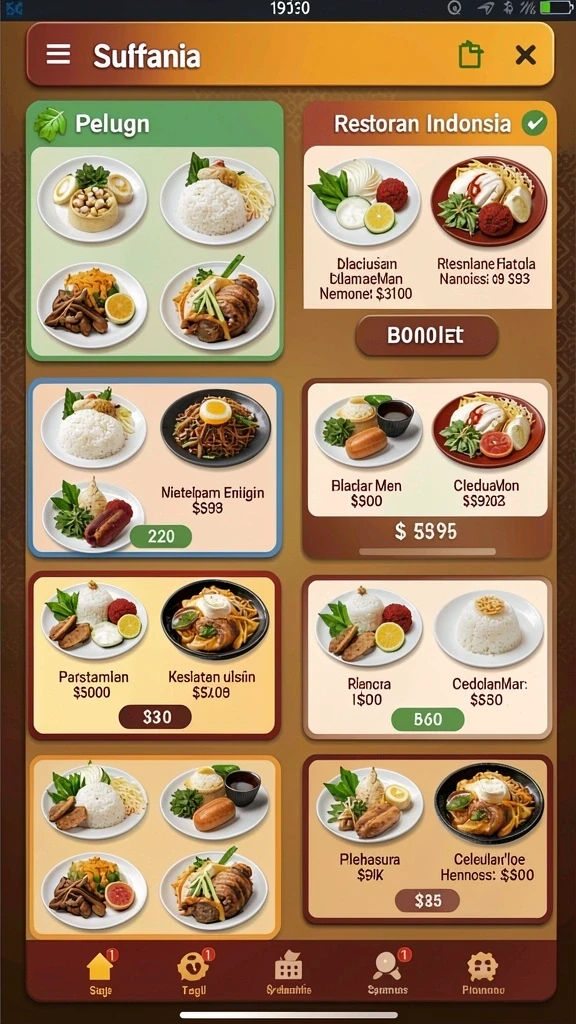Open the green clipboard icon in the header
The width and height of the screenshot is (576, 1024).
(x=470, y=55)
